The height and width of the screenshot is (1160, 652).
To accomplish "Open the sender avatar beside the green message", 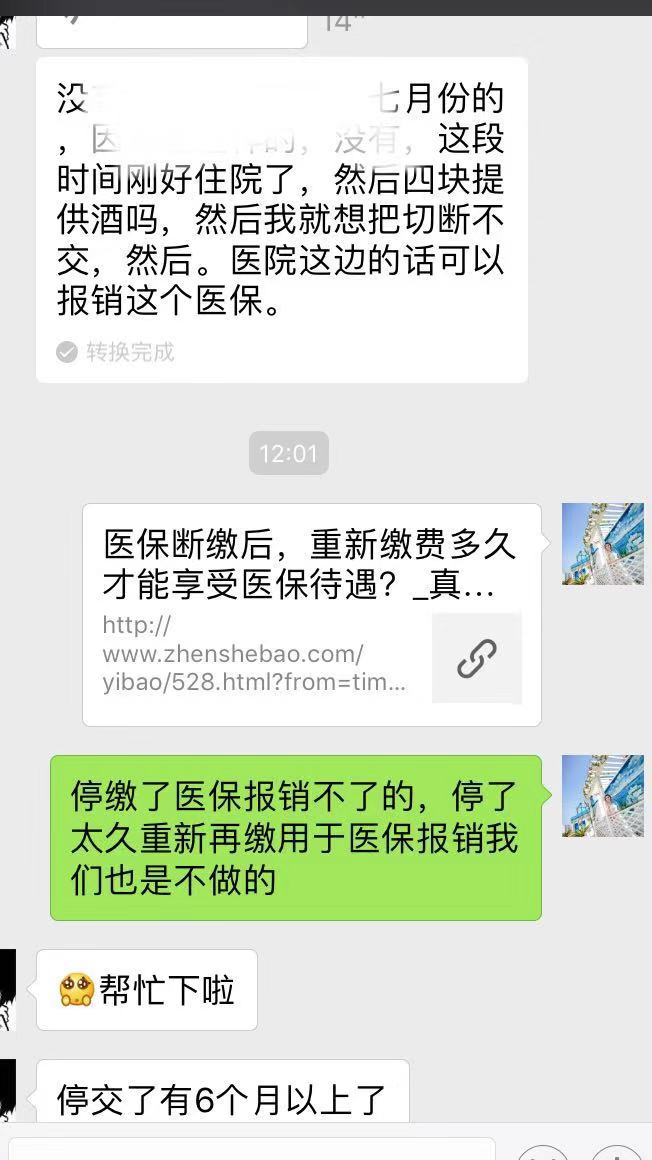I will (602, 795).
